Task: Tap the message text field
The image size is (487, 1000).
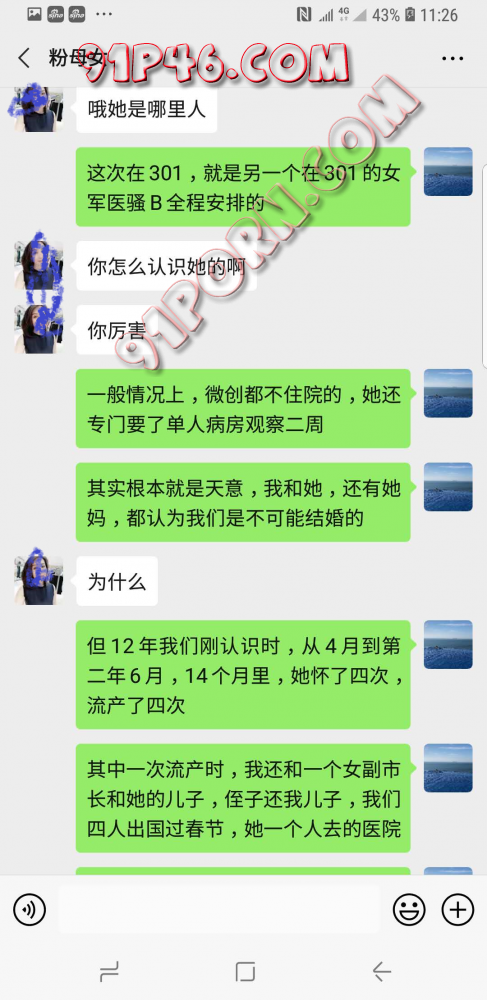Action: [219, 909]
